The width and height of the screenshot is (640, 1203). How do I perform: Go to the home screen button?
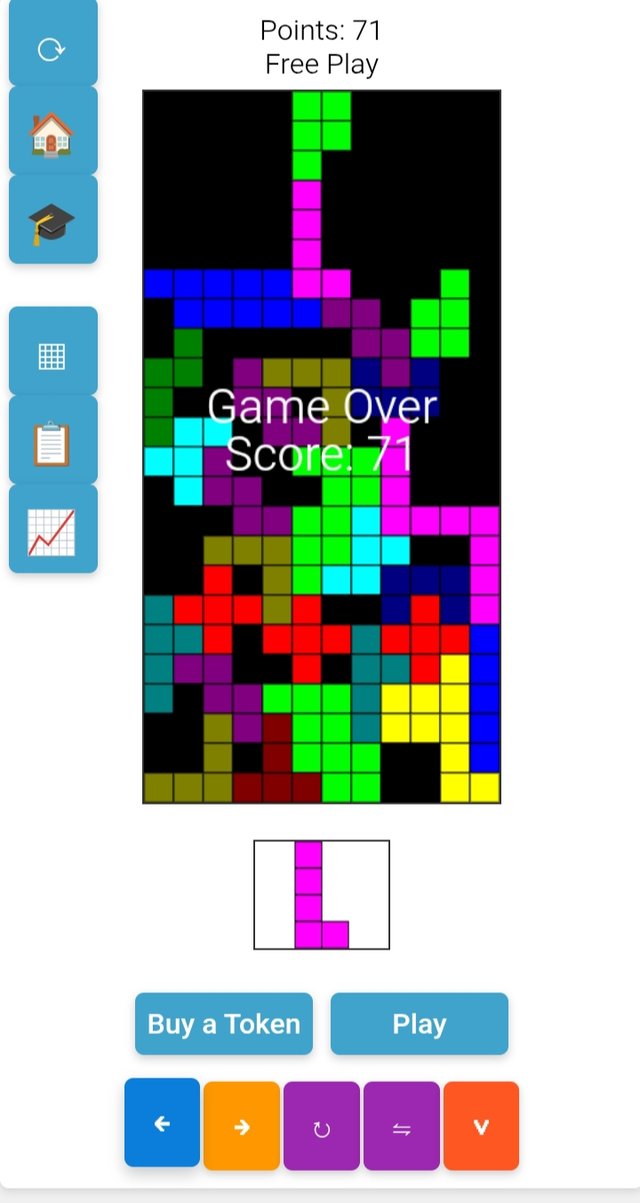tap(52, 131)
